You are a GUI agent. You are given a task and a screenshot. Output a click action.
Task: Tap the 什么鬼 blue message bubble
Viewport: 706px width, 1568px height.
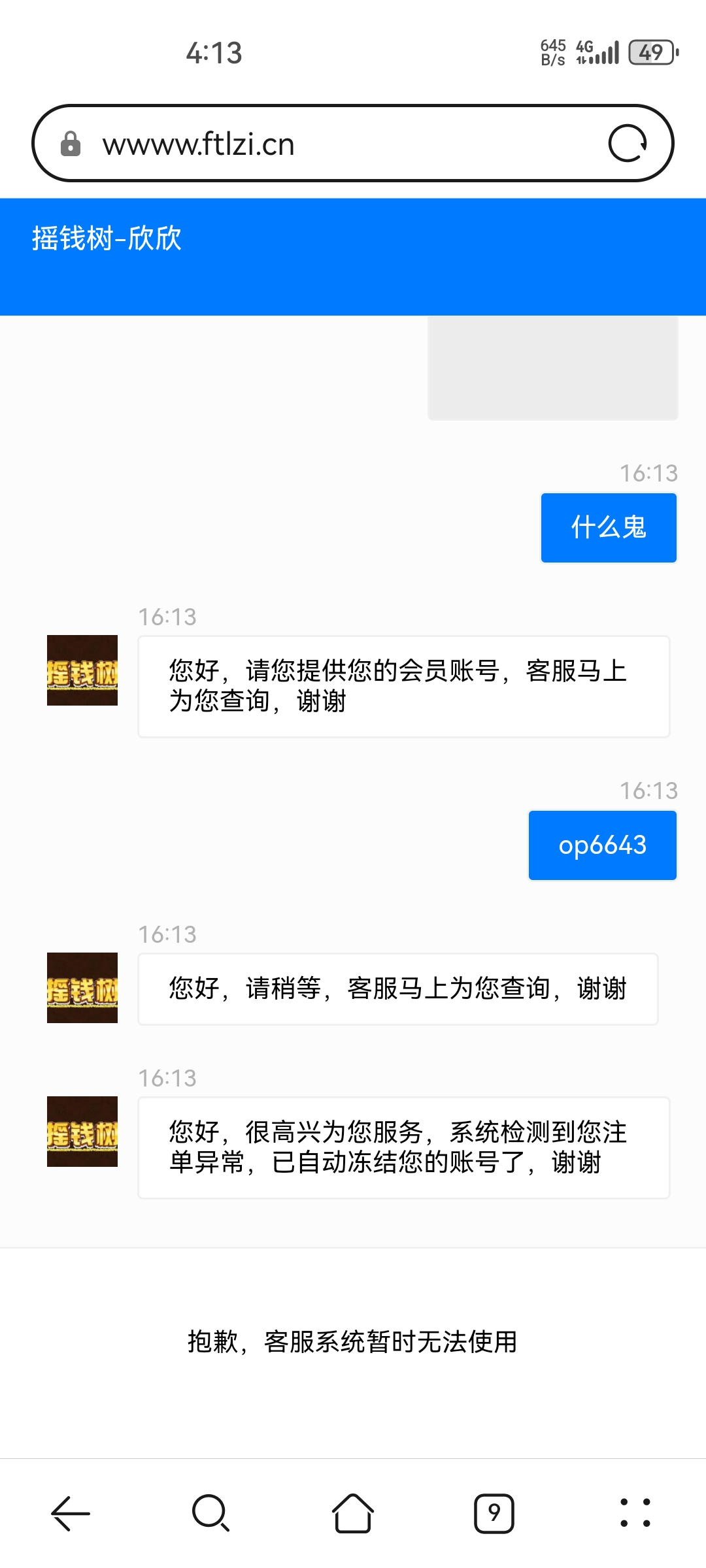(x=608, y=527)
